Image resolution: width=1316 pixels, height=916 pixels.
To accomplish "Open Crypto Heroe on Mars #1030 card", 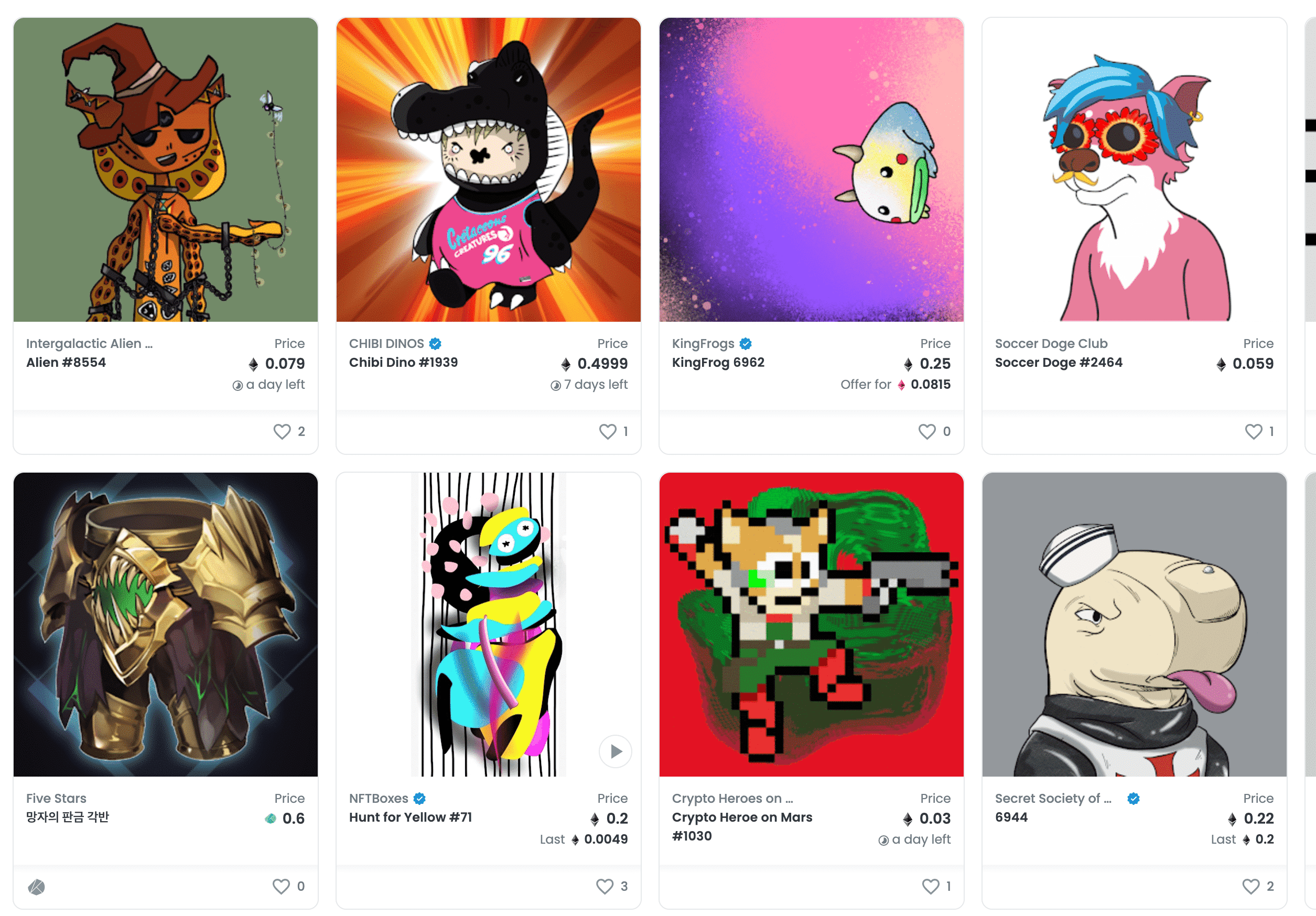I will click(x=811, y=625).
